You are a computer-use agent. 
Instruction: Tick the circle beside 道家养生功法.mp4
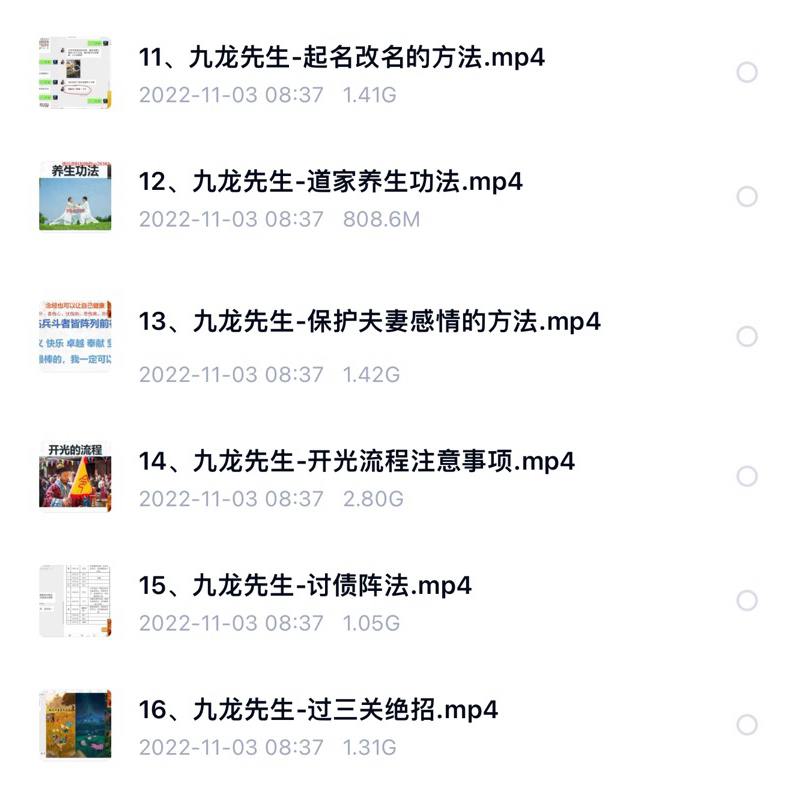[x=746, y=197]
